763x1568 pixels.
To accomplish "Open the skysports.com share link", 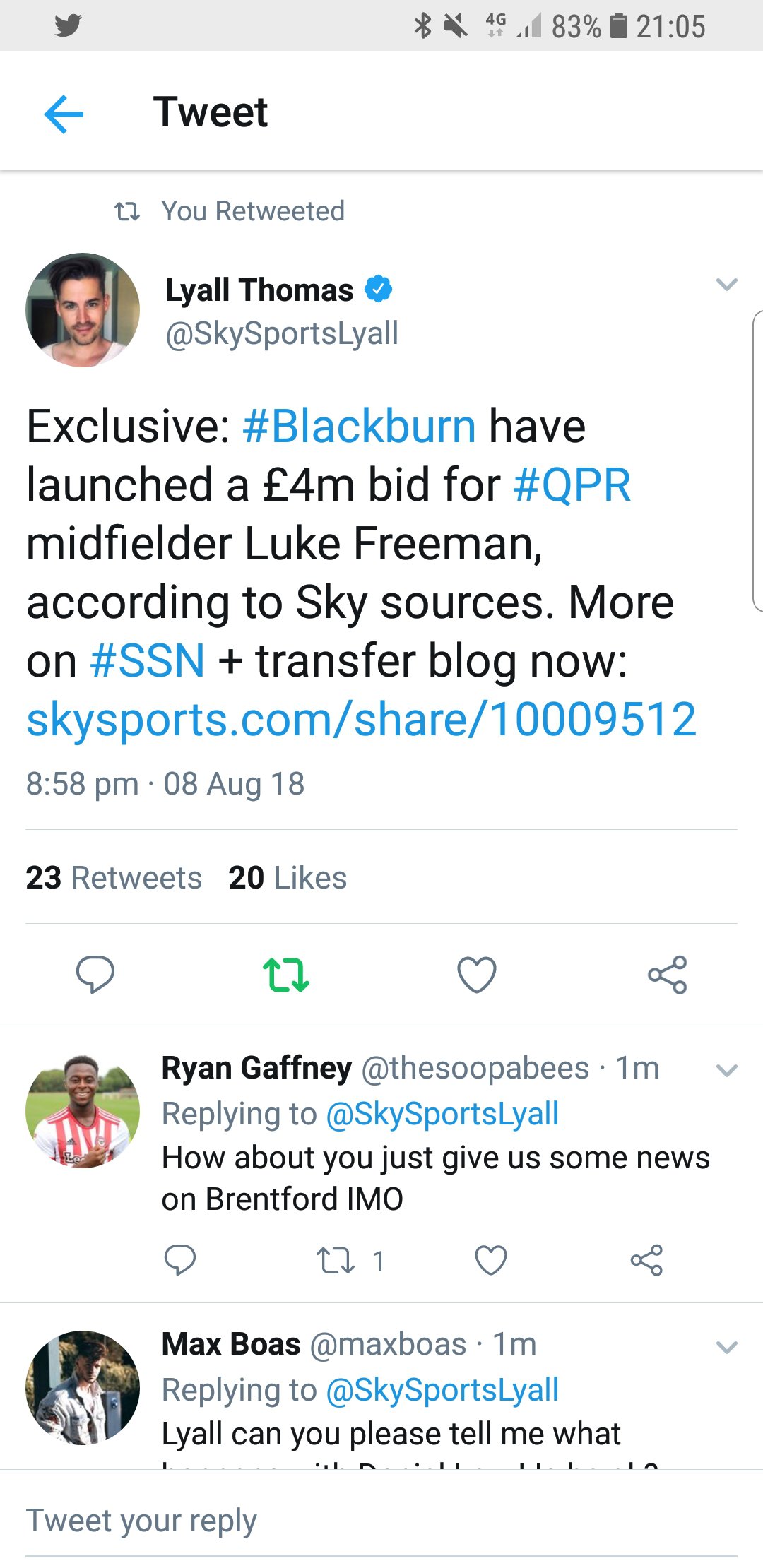I will (x=362, y=720).
